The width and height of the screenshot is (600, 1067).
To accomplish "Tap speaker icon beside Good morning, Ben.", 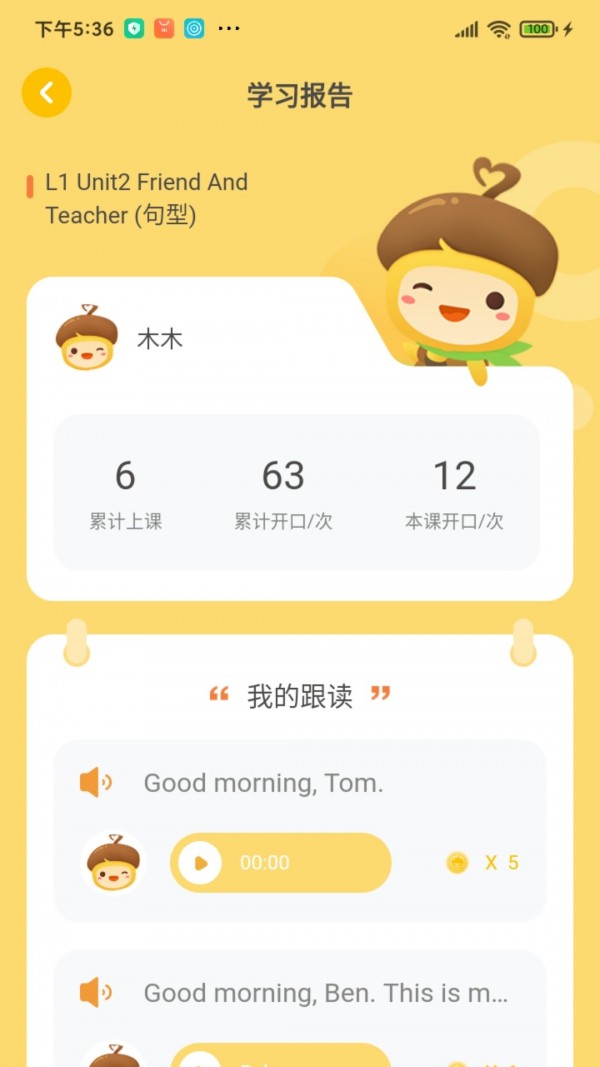I will pyautogui.click(x=95, y=992).
